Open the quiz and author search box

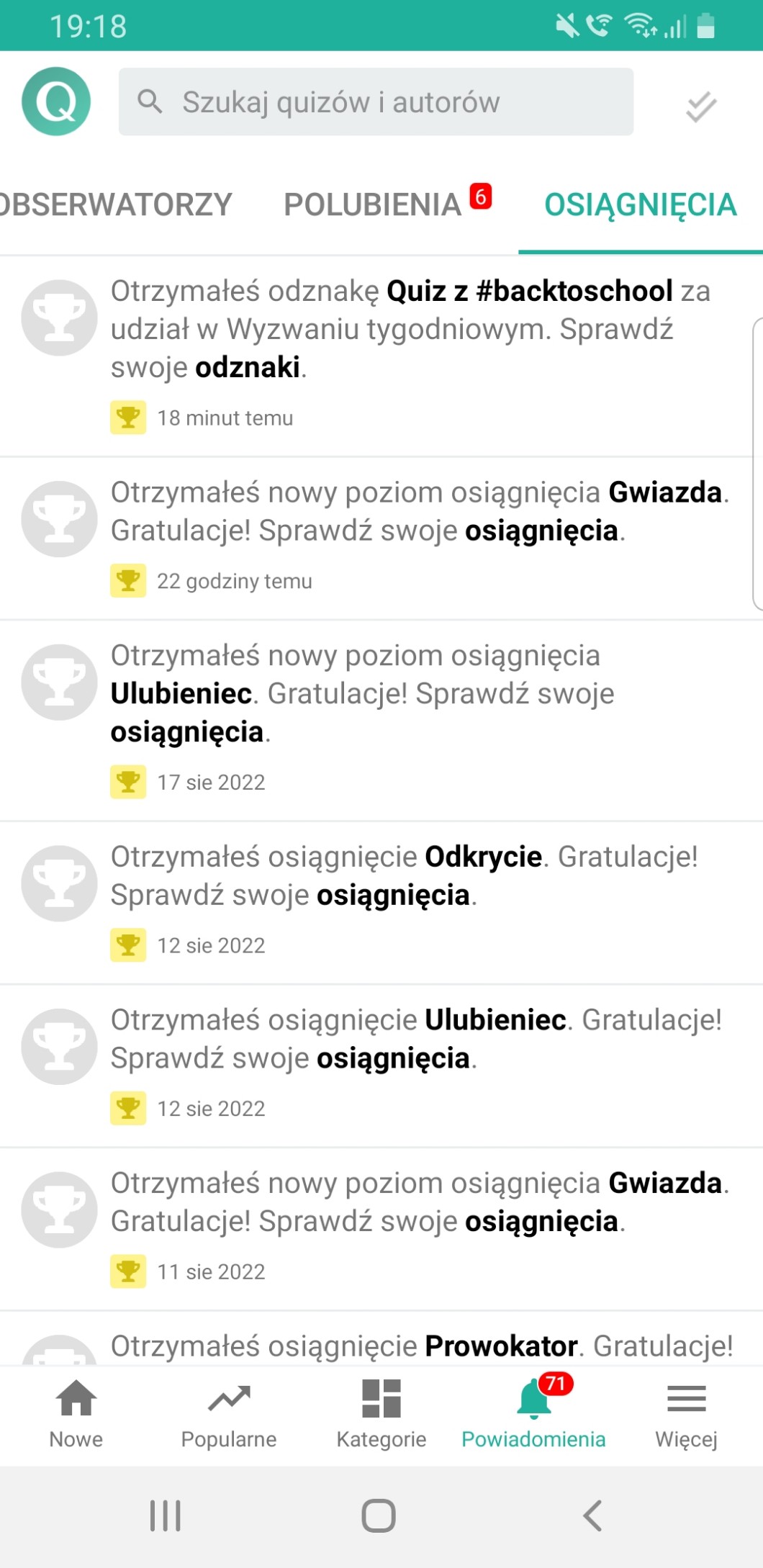[x=376, y=102]
